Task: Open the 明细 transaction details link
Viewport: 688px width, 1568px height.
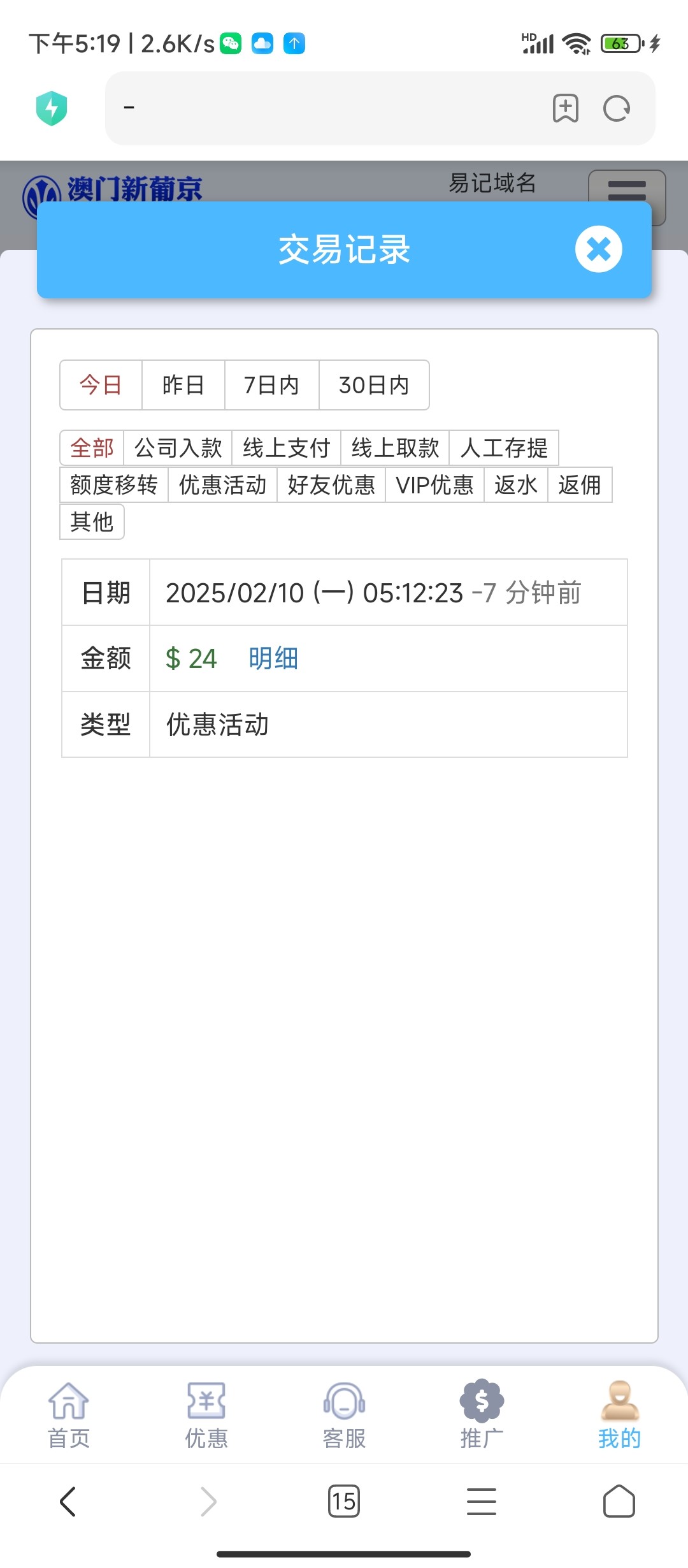Action: pyautogui.click(x=275, y=658)
